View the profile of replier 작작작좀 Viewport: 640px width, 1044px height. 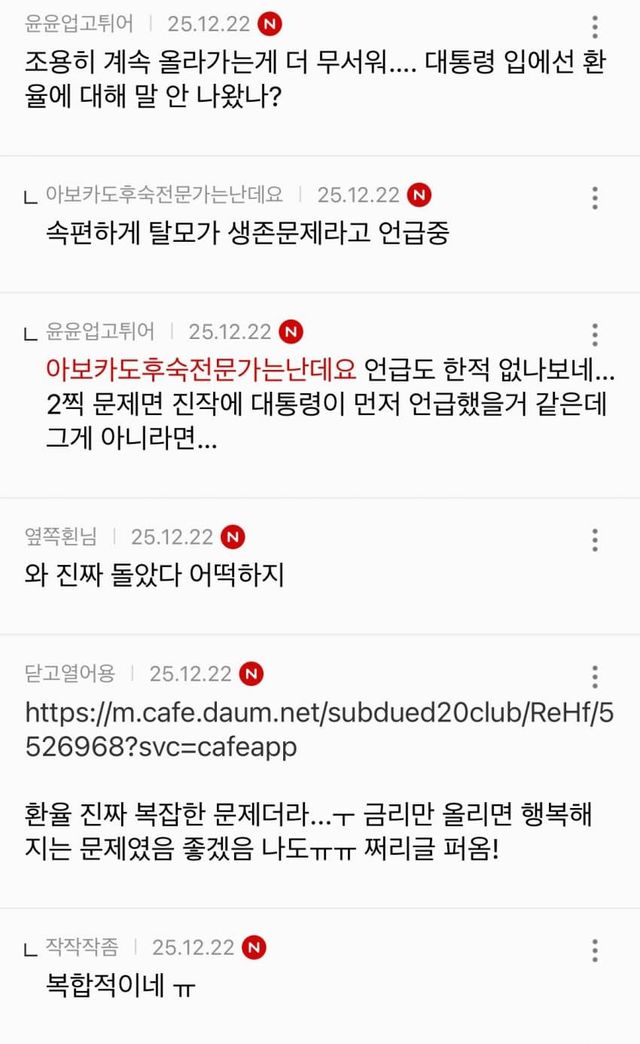[x=82, y=947]
